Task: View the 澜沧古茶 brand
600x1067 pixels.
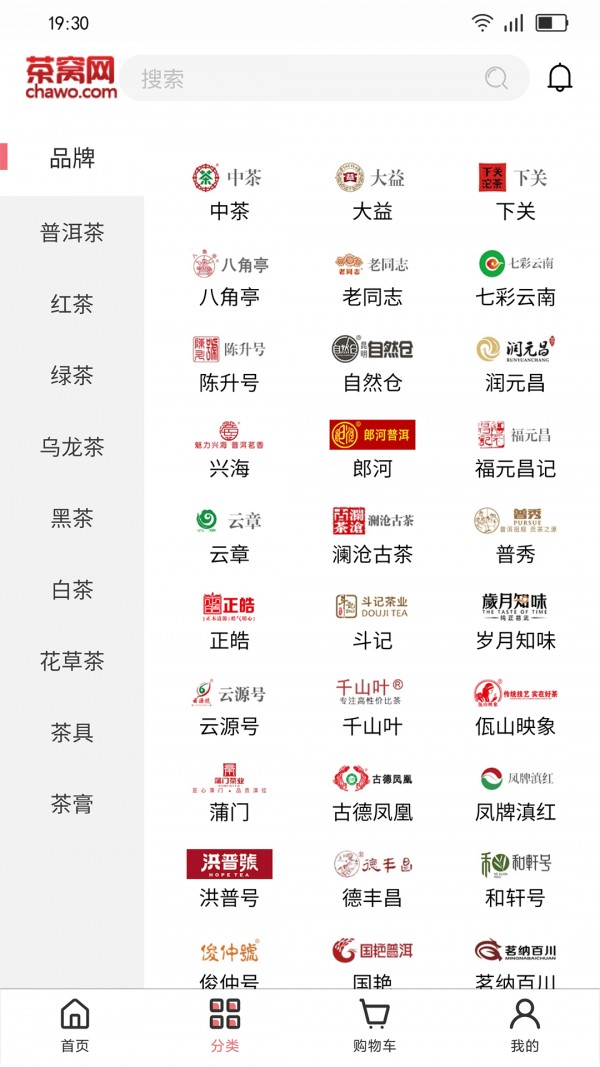Action: tap(372, 537)
